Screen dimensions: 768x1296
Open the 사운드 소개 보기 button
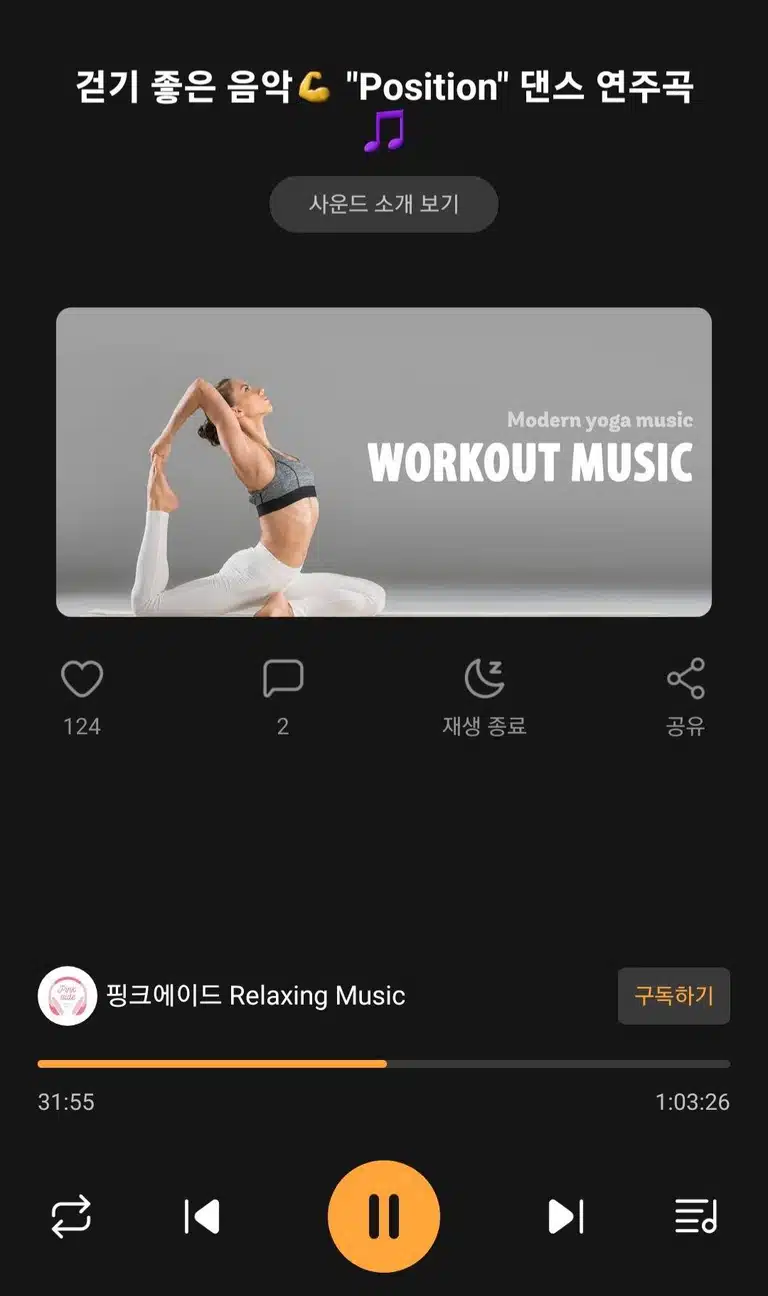[384, 204]
